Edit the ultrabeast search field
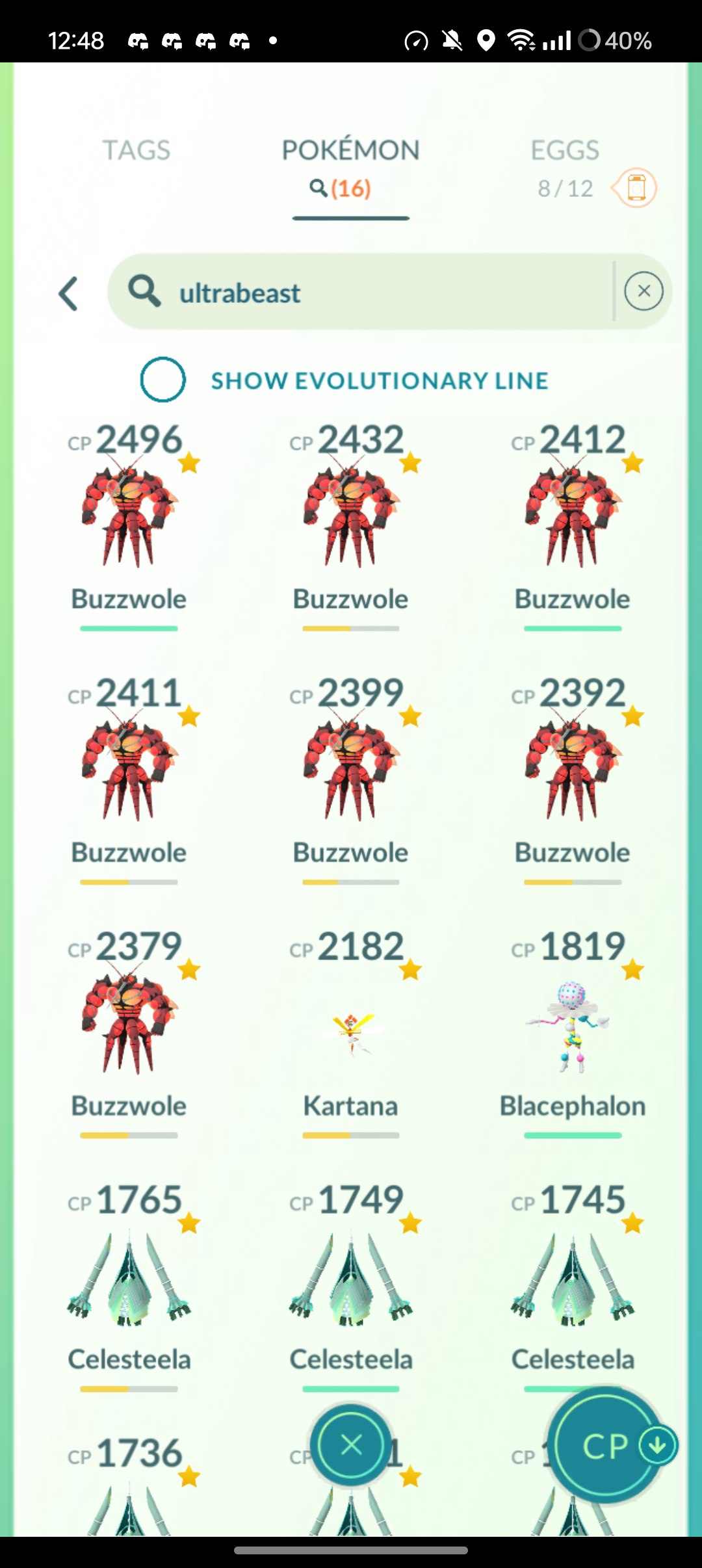The height and width of the screenshot is (1568, 702). tap(359, 292)
